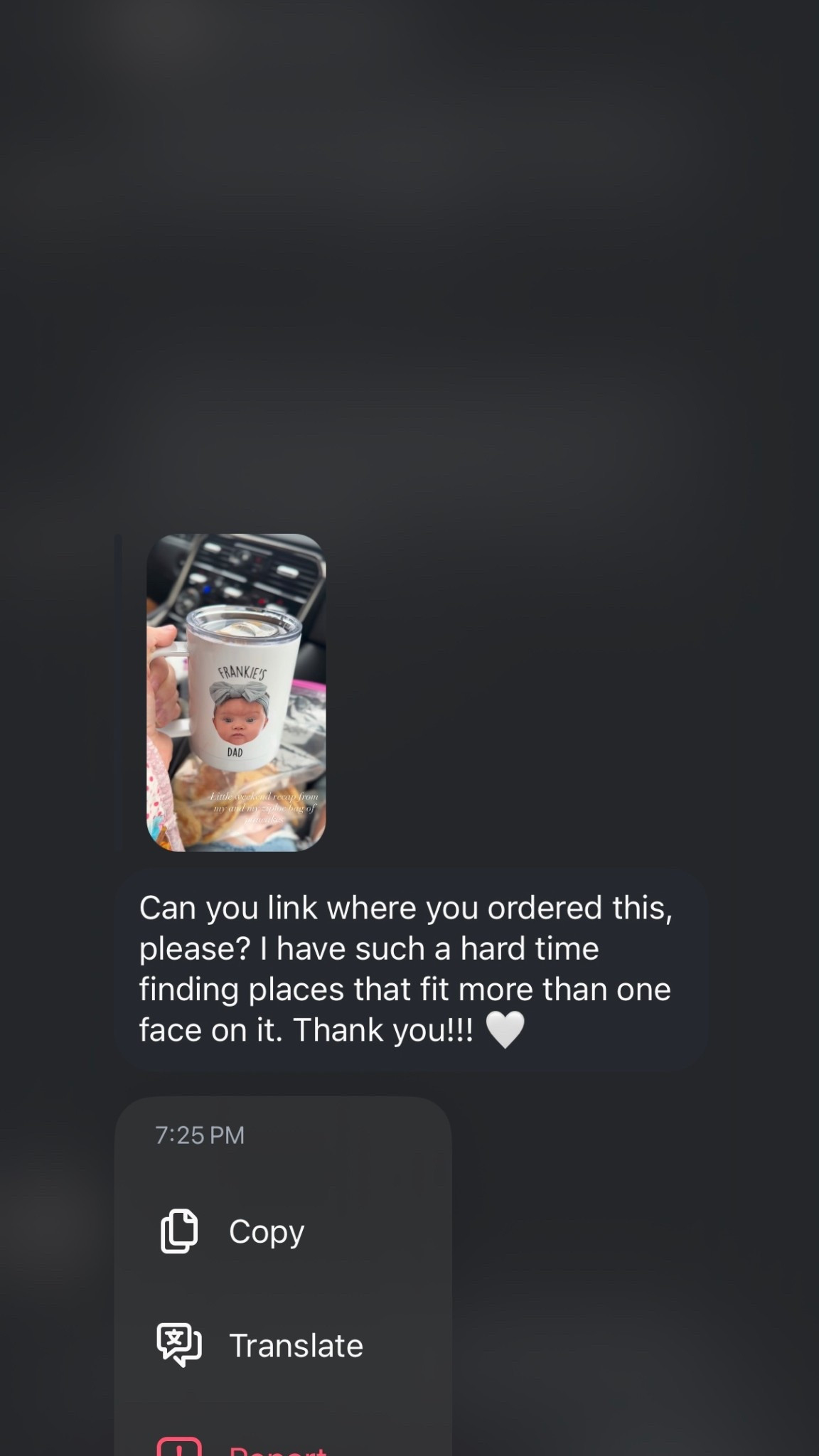Open the replied story with Frankie's mug
This screenshot has height=1456, width=819.
tap(236, 692)
